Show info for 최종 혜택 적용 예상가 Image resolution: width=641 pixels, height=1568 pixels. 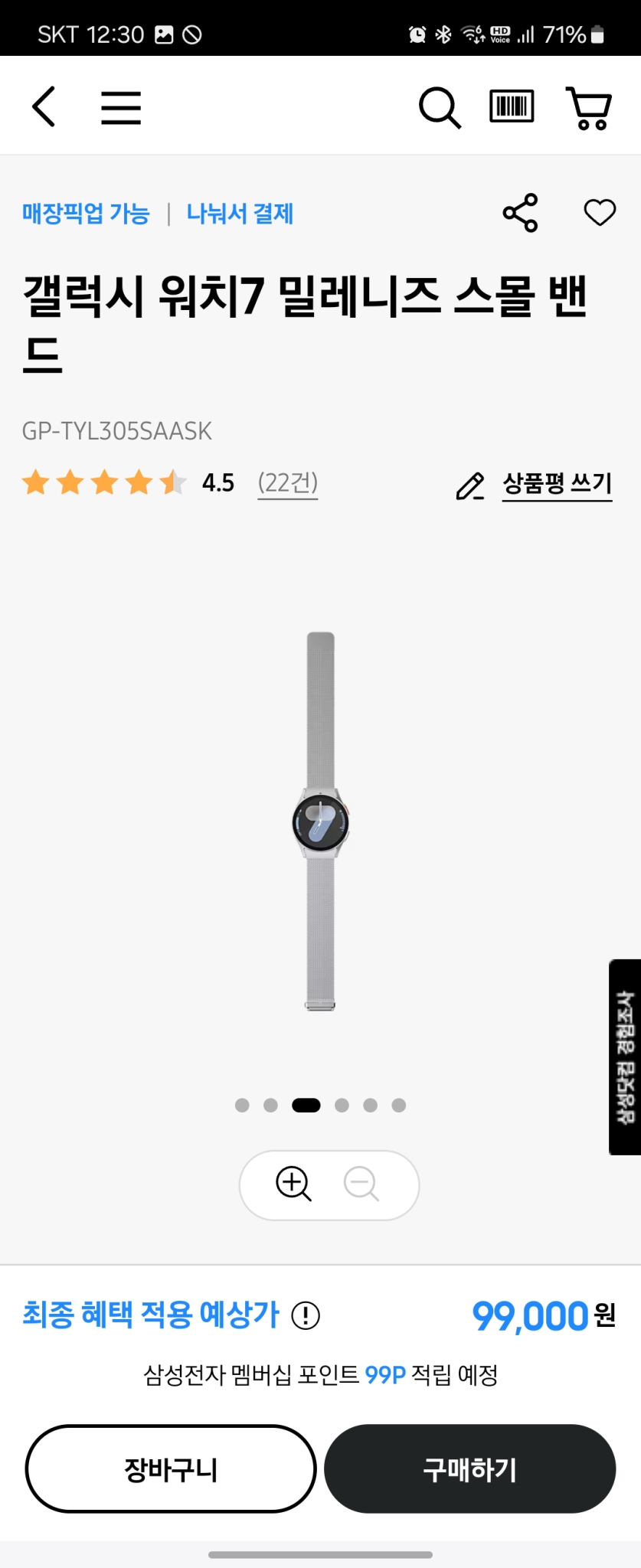[x=306, y=1315]
